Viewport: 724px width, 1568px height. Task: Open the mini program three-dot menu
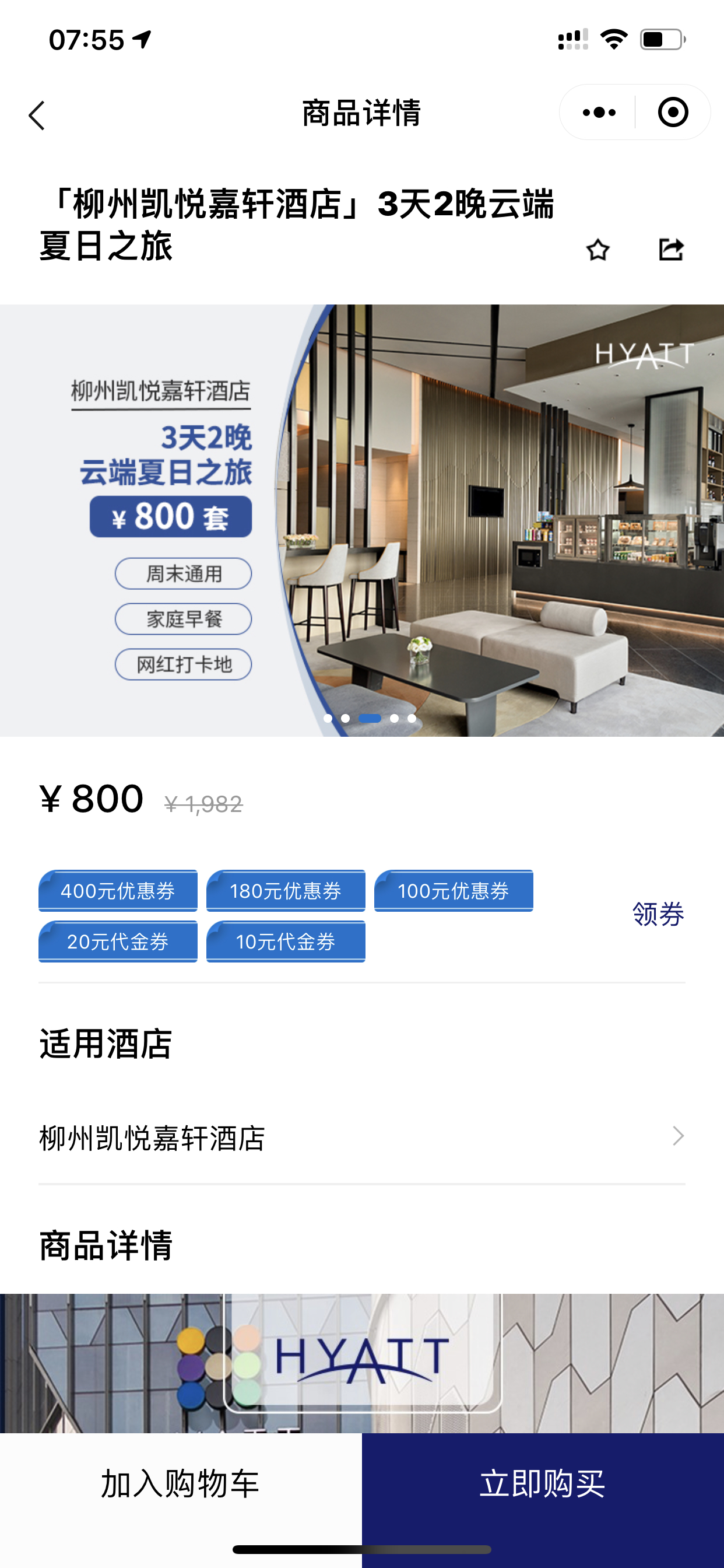tap(599, 113)
